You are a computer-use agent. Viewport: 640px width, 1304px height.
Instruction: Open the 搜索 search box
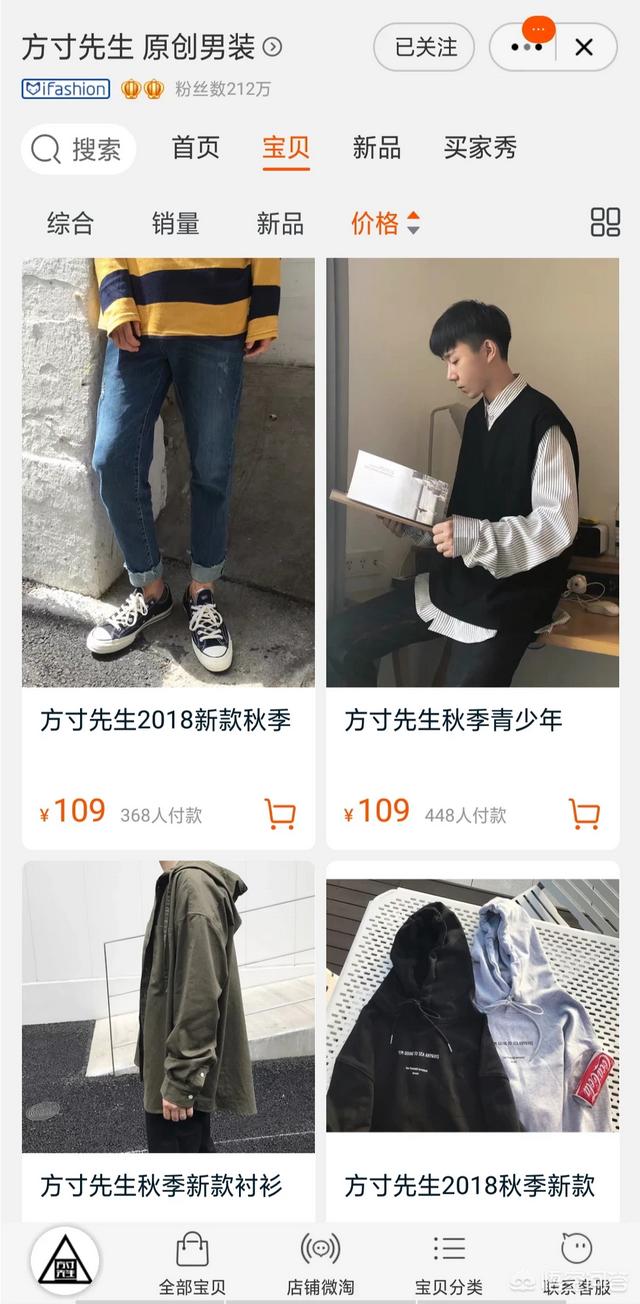click(x=78, y=150)
